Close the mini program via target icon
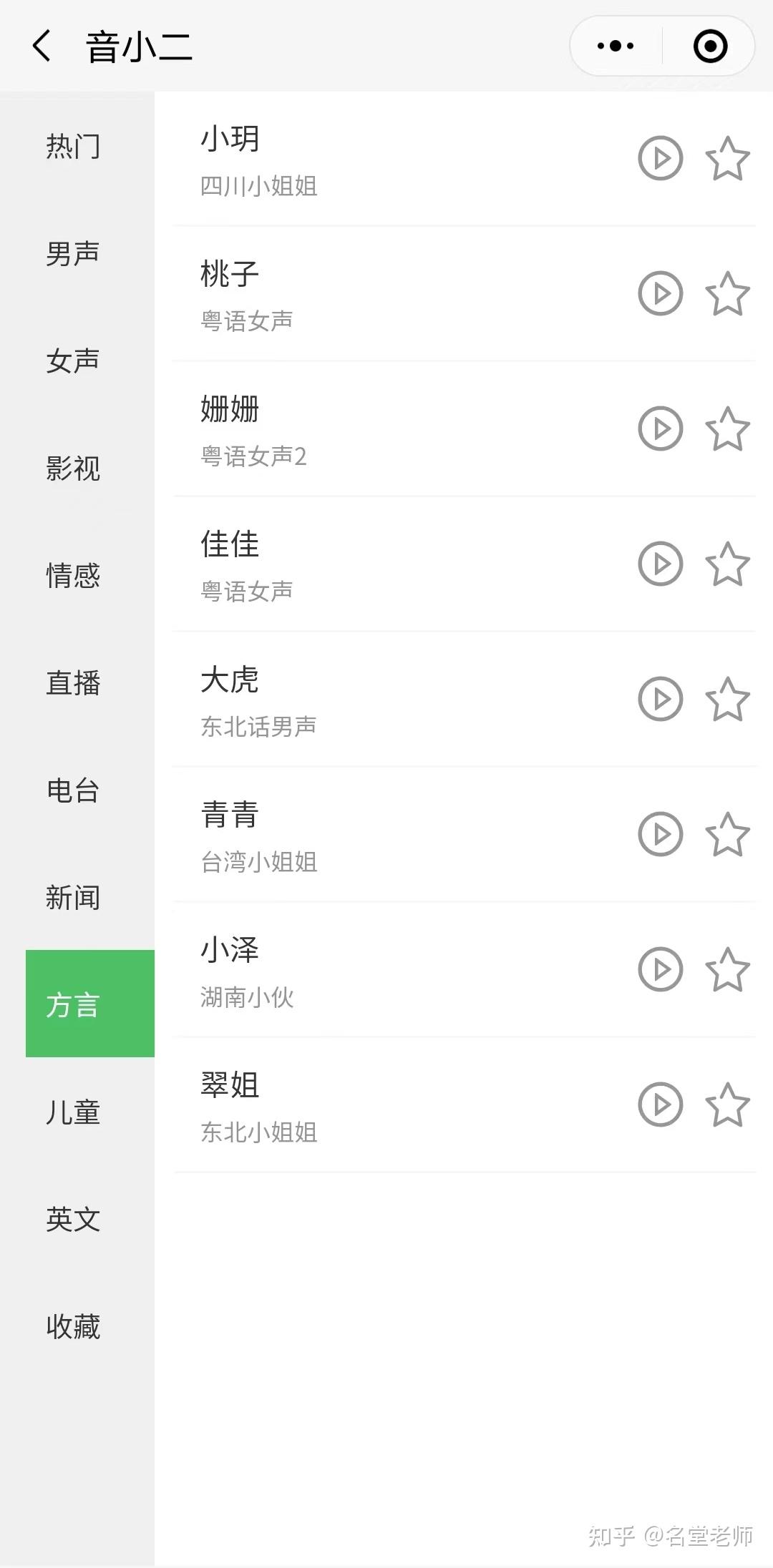 click(x=710, y=46)
